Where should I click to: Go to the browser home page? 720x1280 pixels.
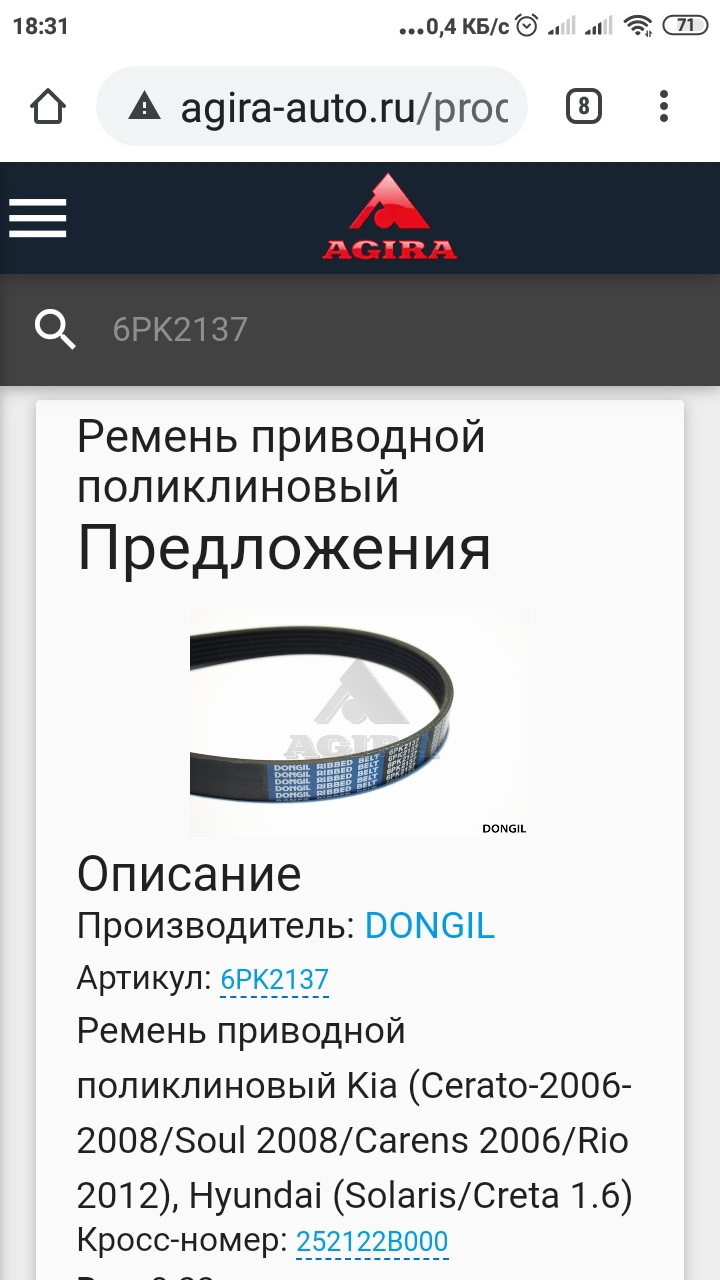(x=49, y=107)
